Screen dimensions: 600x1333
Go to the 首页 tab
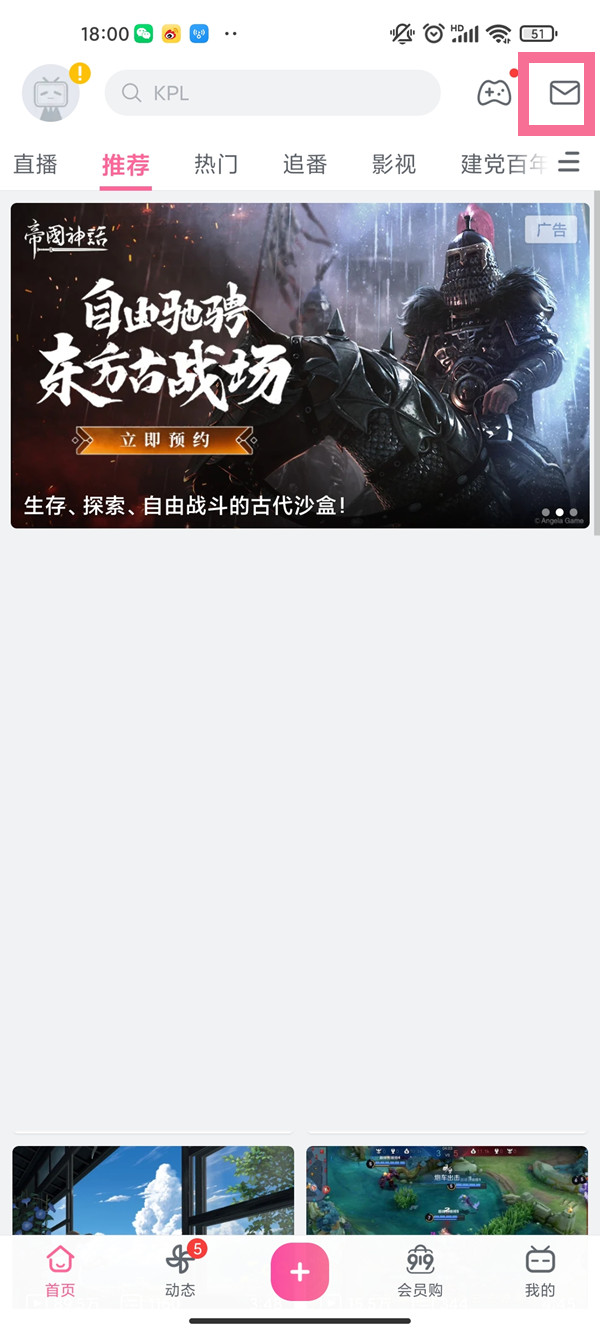[x=60, y=1271]
